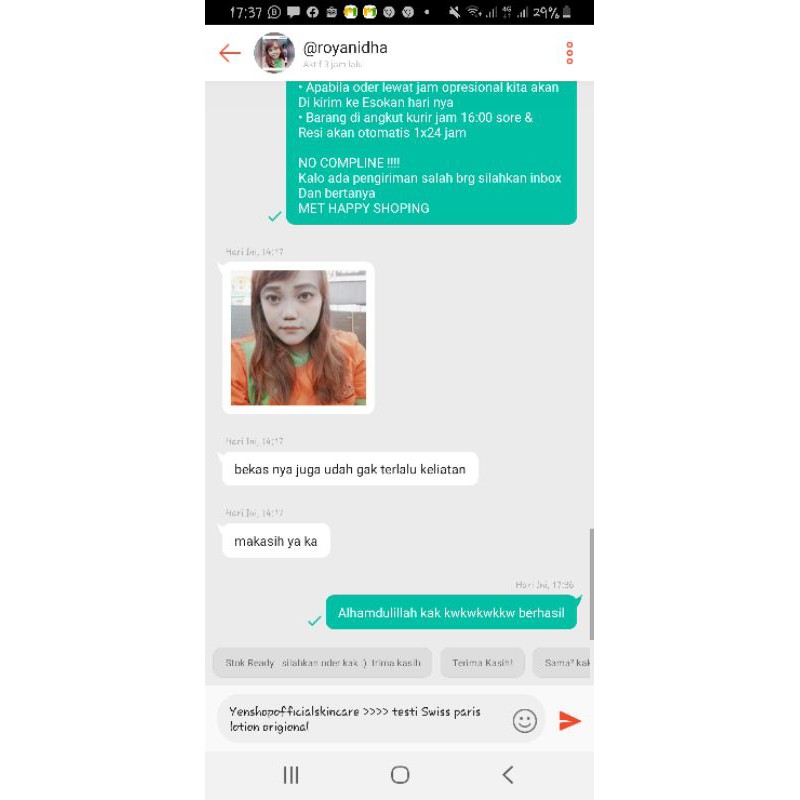Open the three-dot overflow menu
Image resolution: width=800 pixels, height=800 pixels.
(569, 53)
